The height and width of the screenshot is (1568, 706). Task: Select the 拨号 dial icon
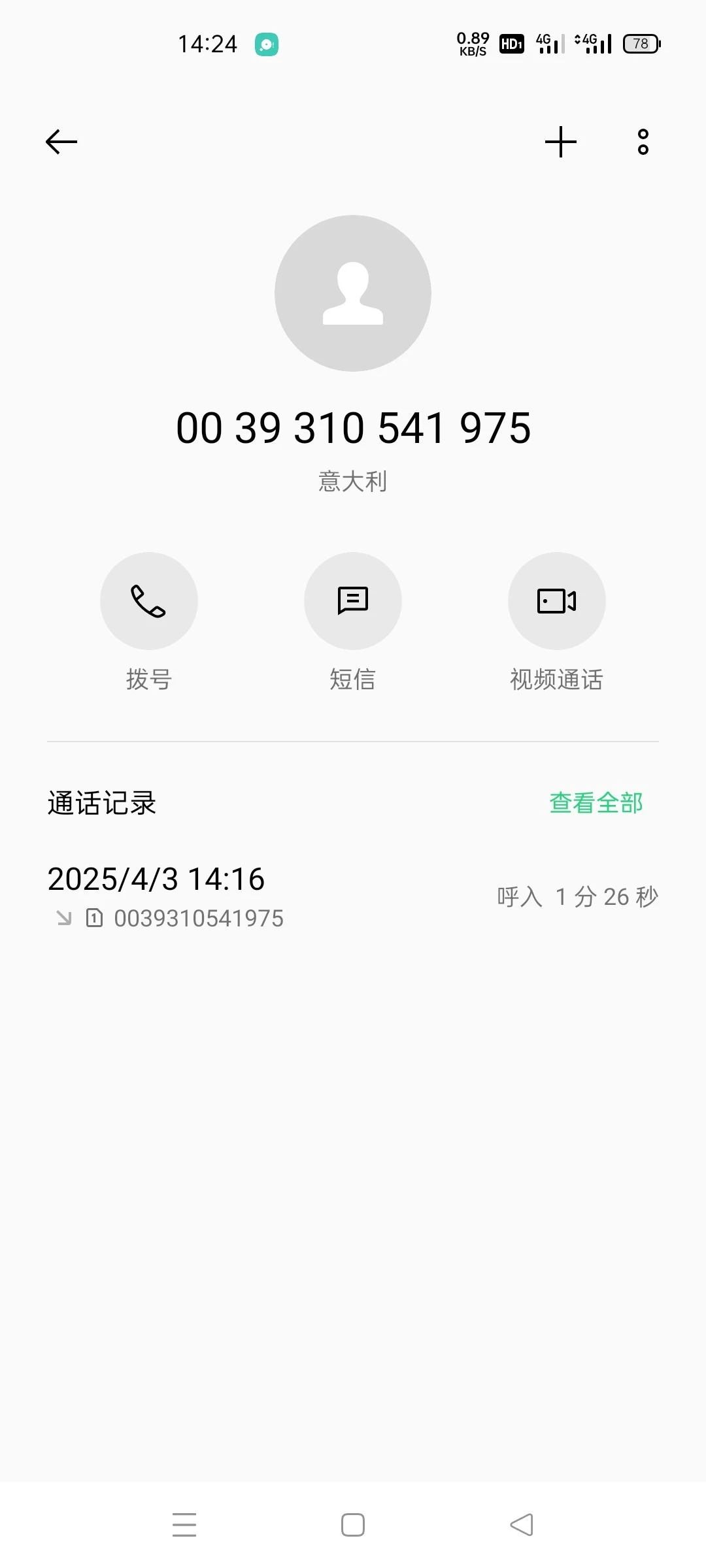(149, 600)
